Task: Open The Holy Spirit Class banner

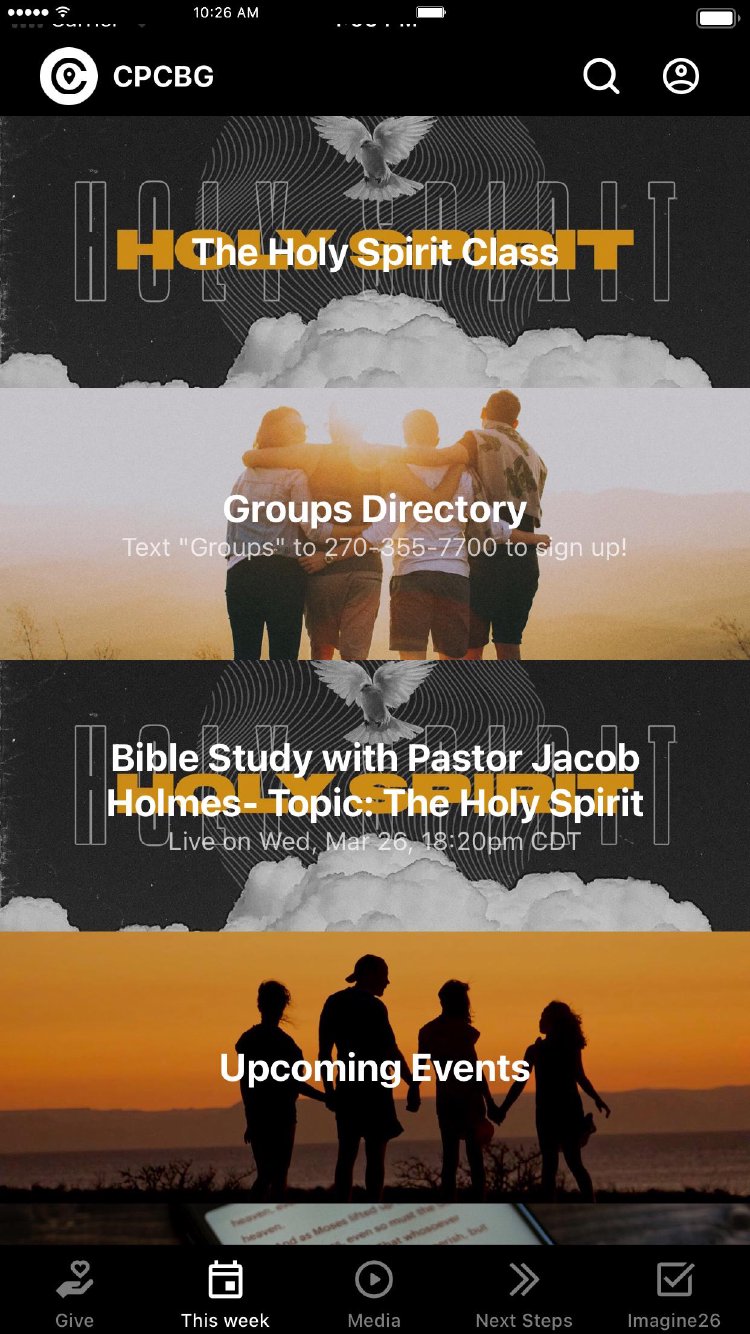Action: coord(375,252)
